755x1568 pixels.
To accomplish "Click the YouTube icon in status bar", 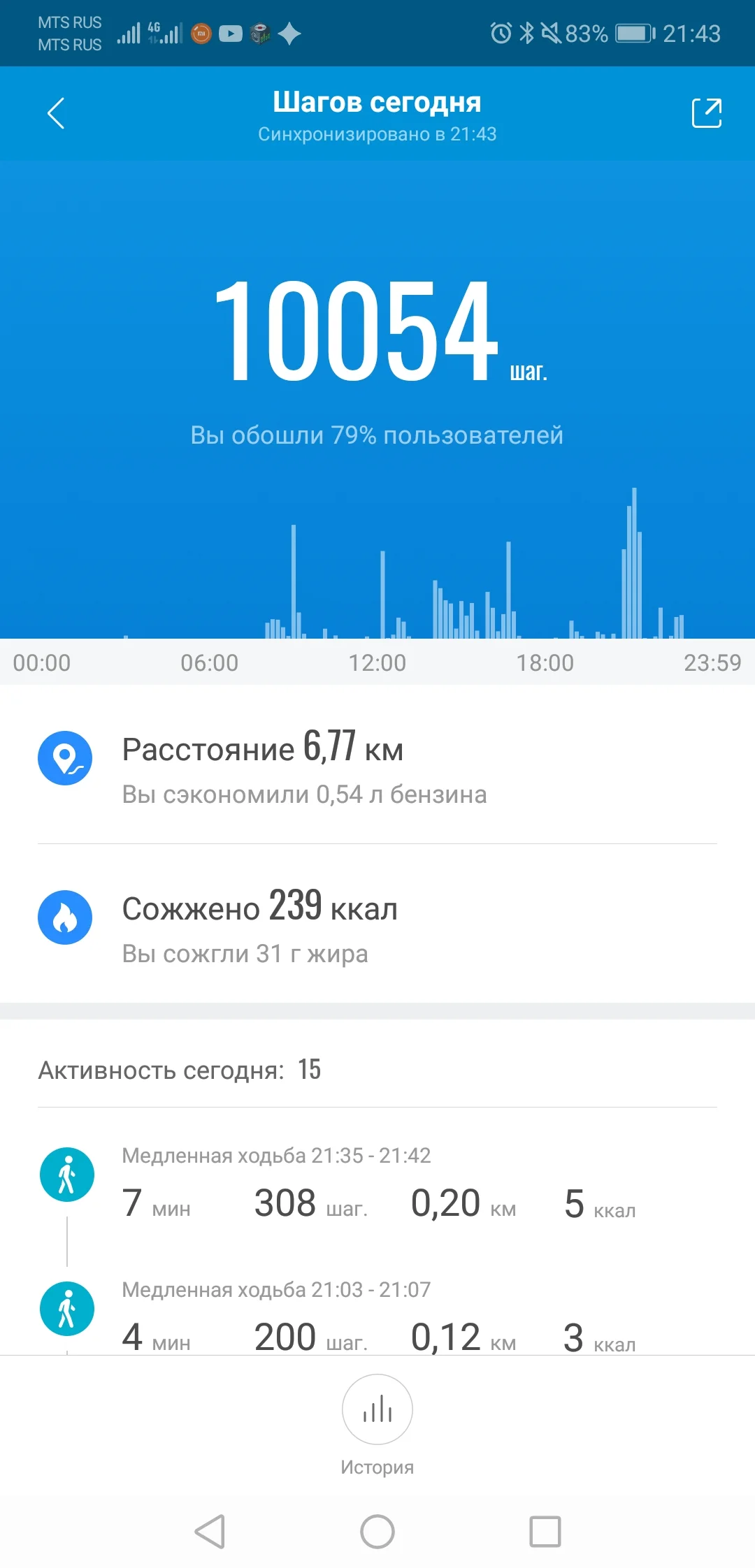I will (231, 33).
